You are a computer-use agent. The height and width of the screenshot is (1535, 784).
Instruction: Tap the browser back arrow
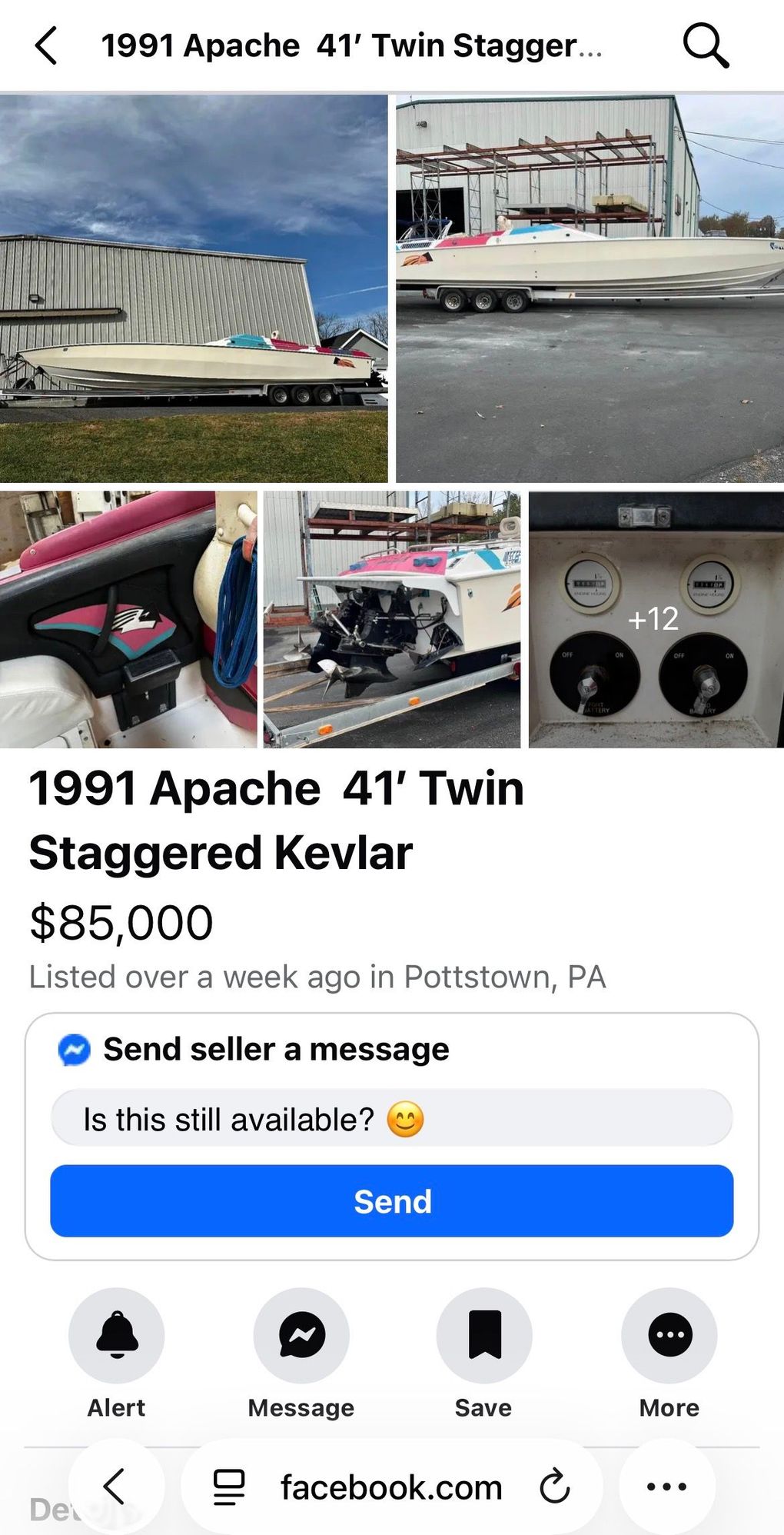(115, 1487)
